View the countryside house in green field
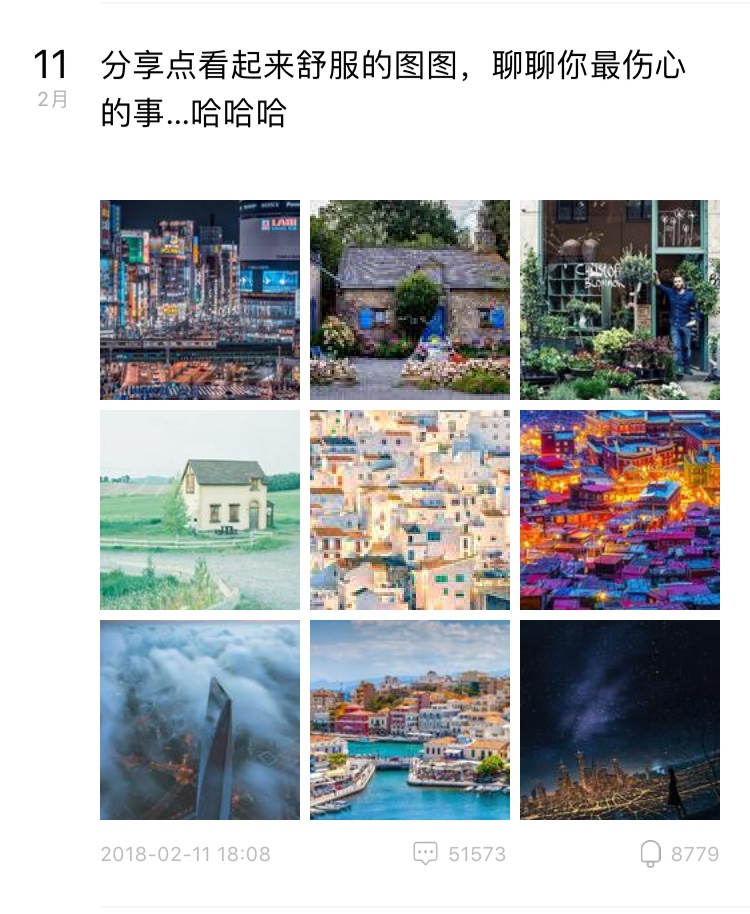This screenshot has height=914, width=750. [198, 509]
